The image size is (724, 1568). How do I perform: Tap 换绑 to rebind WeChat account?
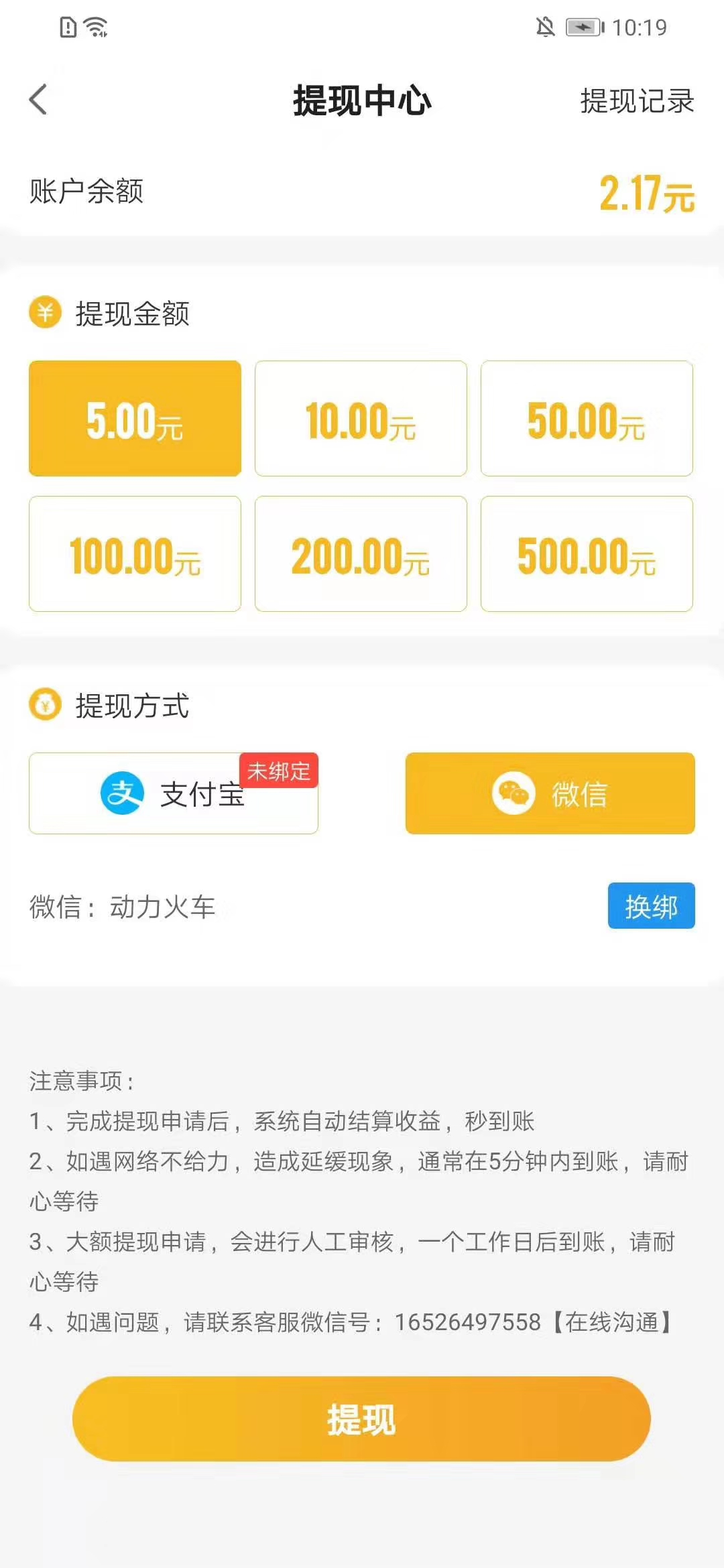651,906
